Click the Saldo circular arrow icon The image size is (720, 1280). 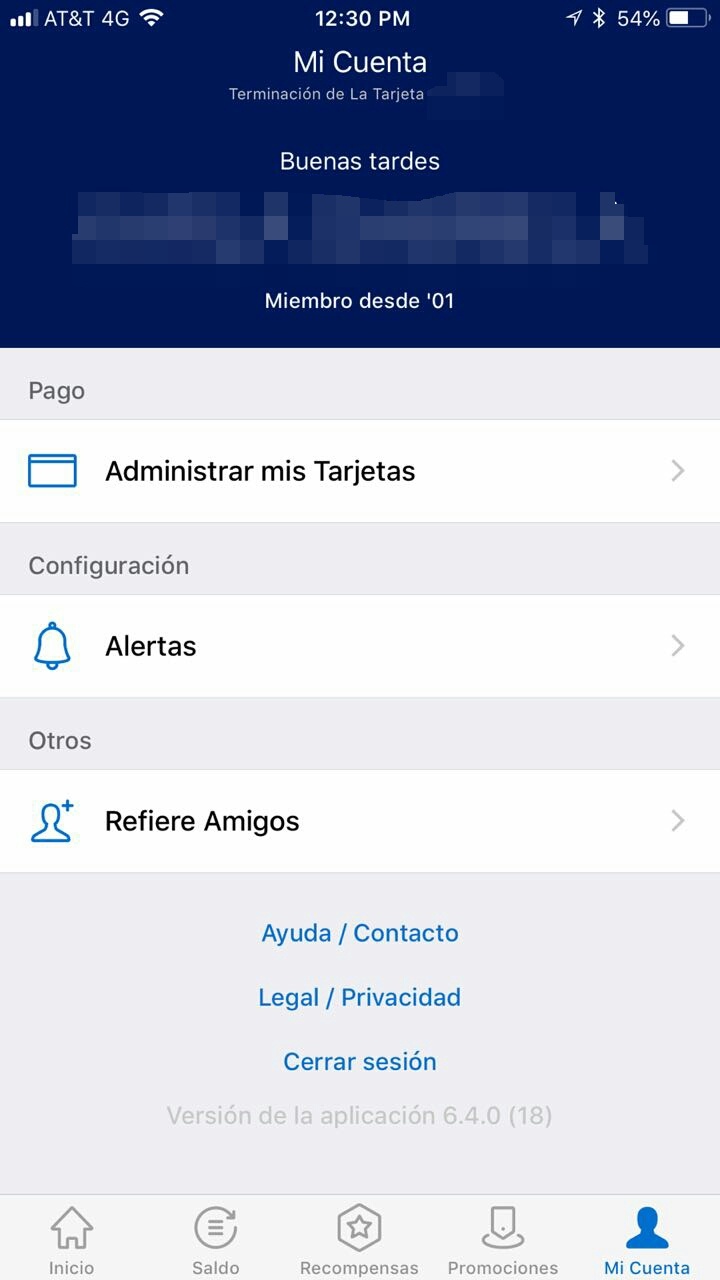tap(215, 1227)
